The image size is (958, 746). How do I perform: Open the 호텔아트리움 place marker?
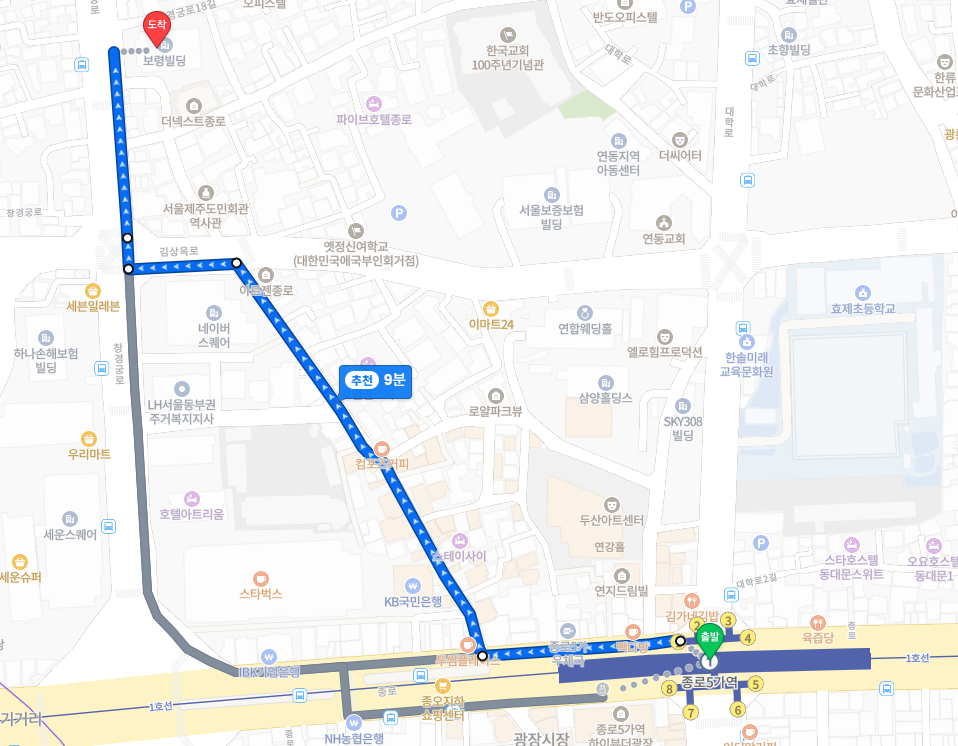191,497
